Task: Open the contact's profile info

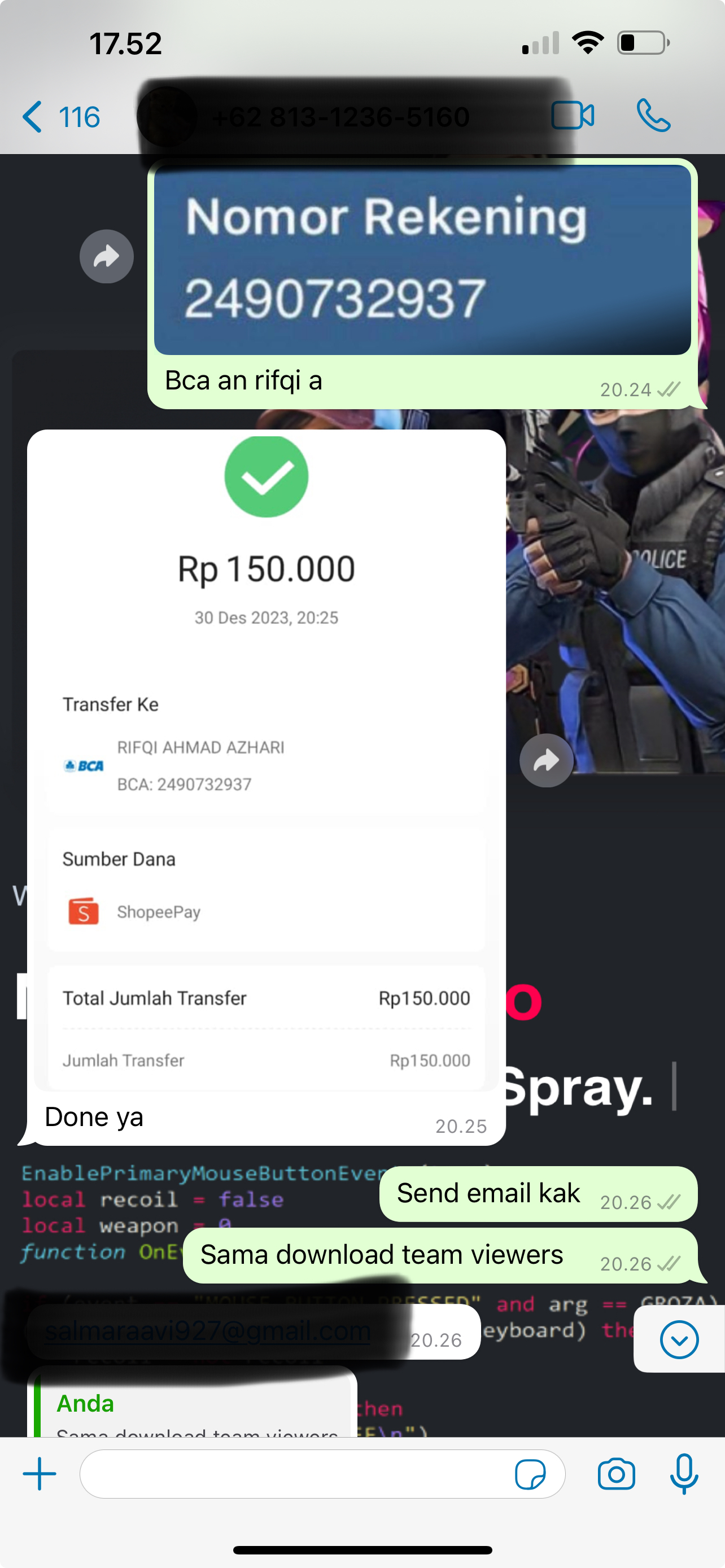Action: point(341,117)
